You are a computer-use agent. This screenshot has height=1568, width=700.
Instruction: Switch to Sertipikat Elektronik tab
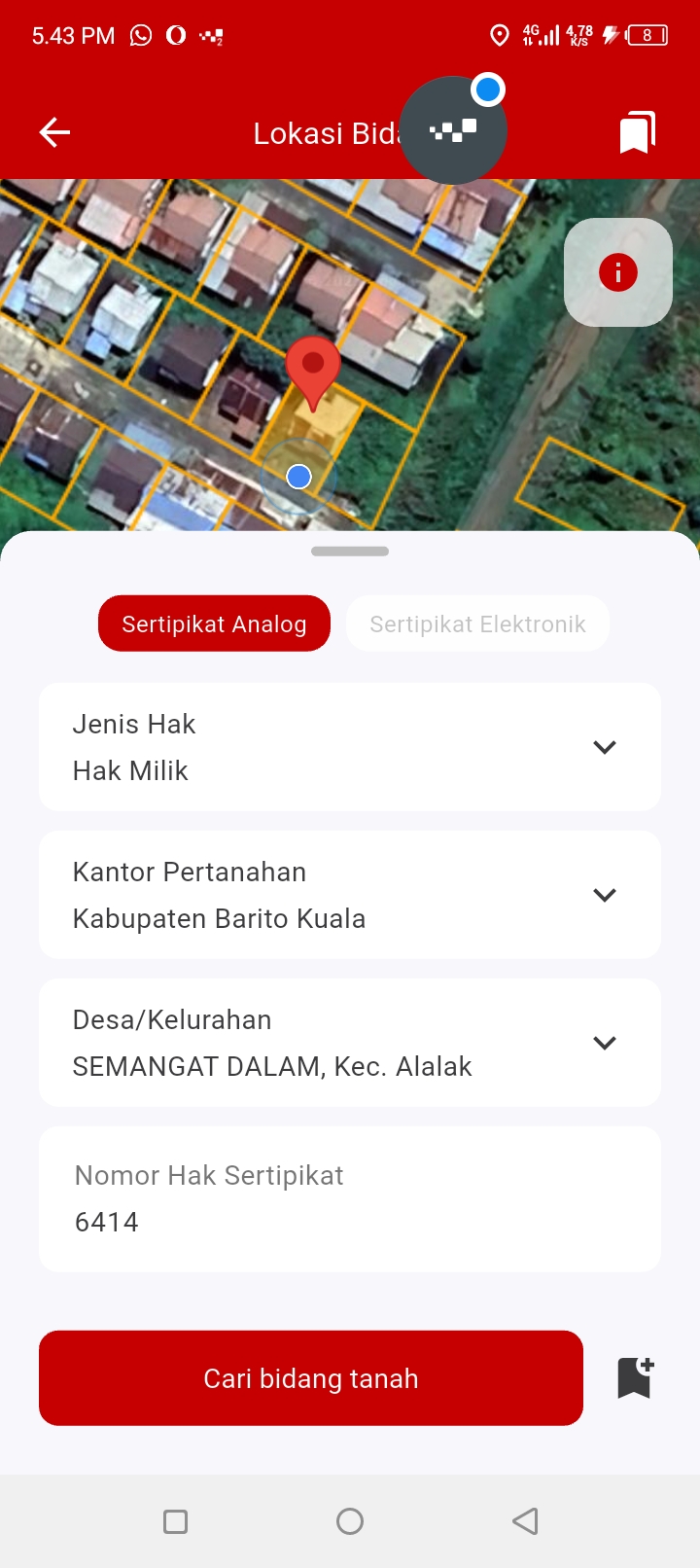pos(477,624)
